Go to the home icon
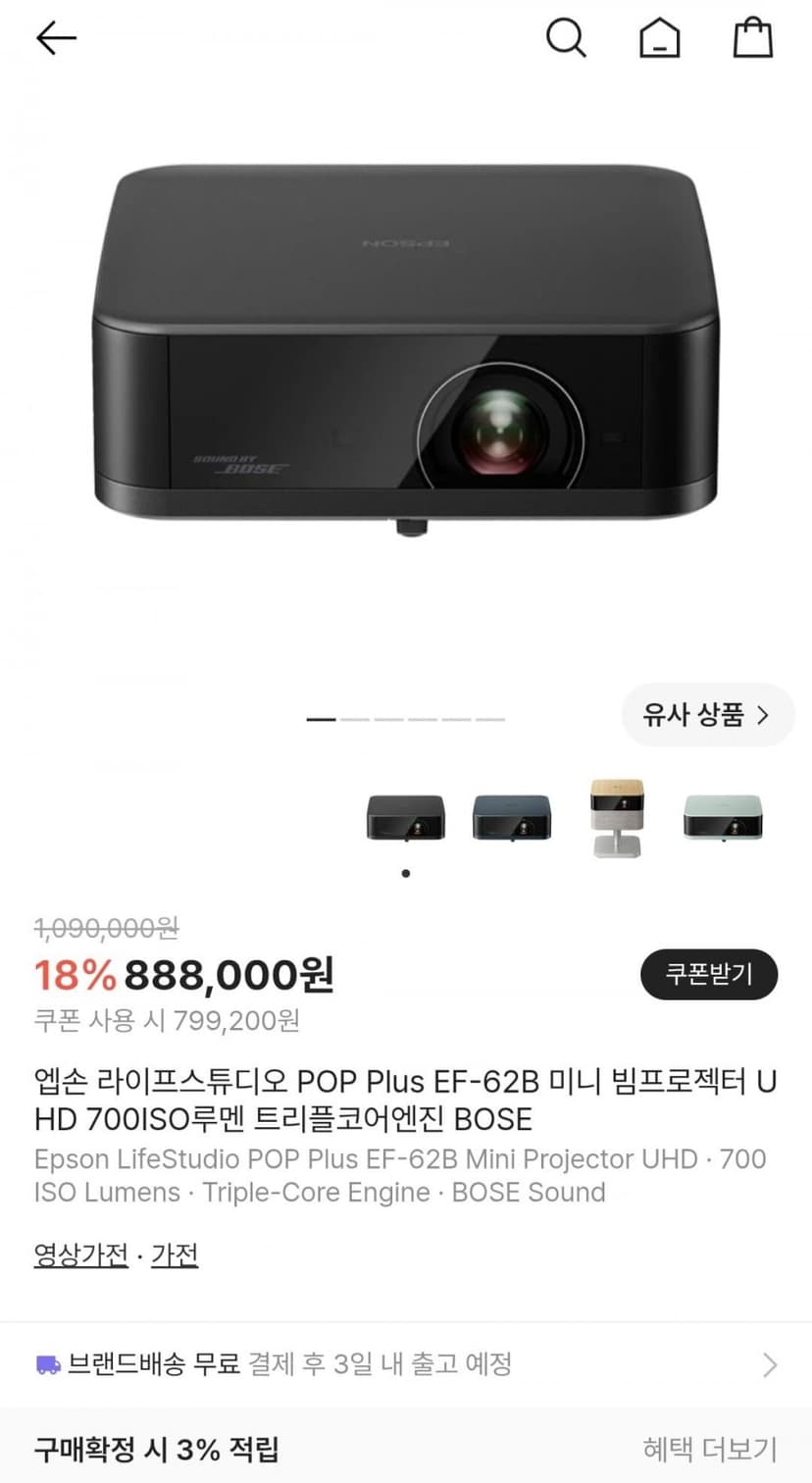Viewport: 812px width, 1483px height. click(x=659, y=38)
